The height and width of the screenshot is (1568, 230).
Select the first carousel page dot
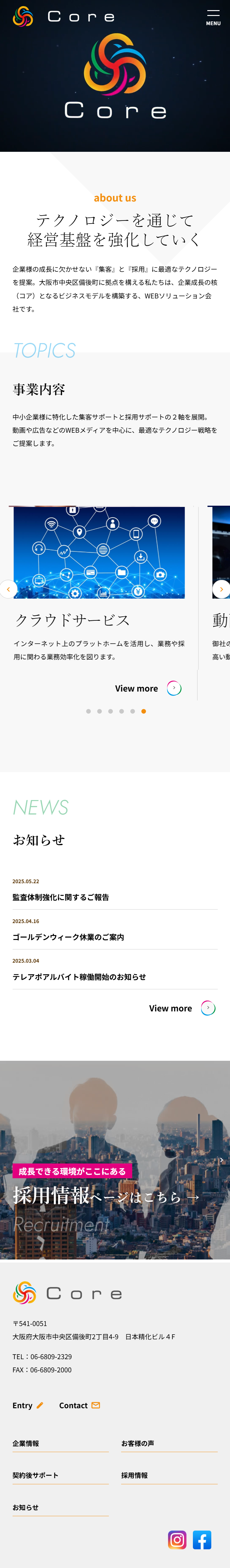click(88, 711)
